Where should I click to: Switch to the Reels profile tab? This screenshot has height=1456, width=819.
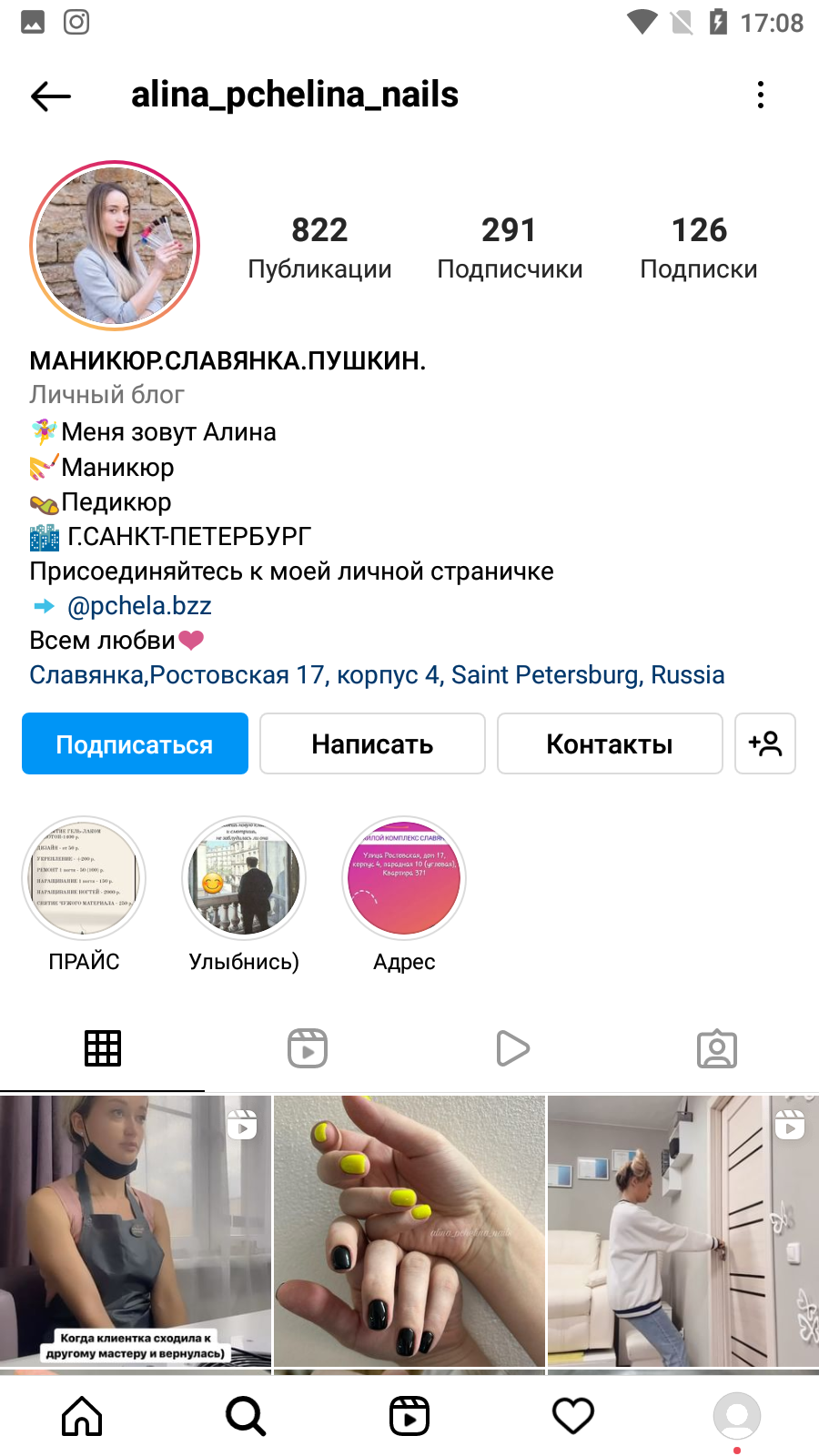(308, 1048)
